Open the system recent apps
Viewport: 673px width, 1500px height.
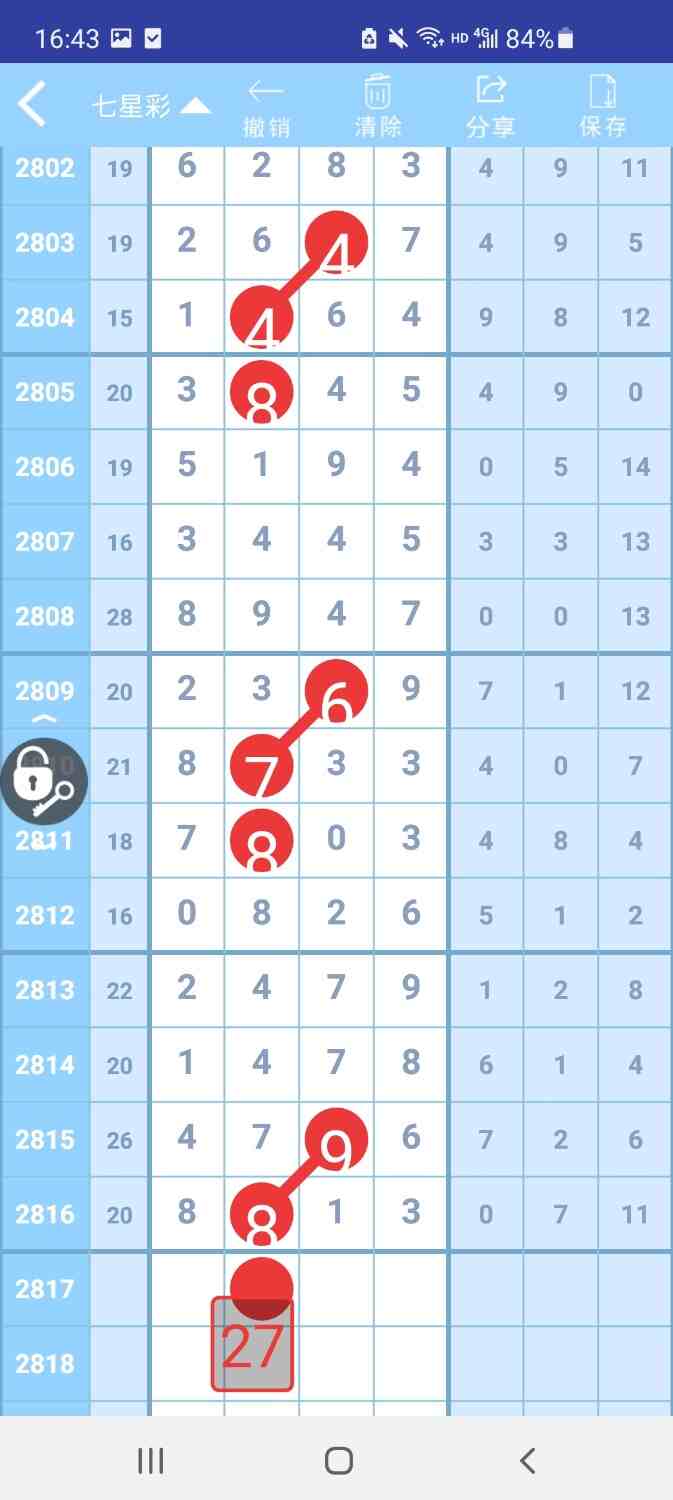150,1461
